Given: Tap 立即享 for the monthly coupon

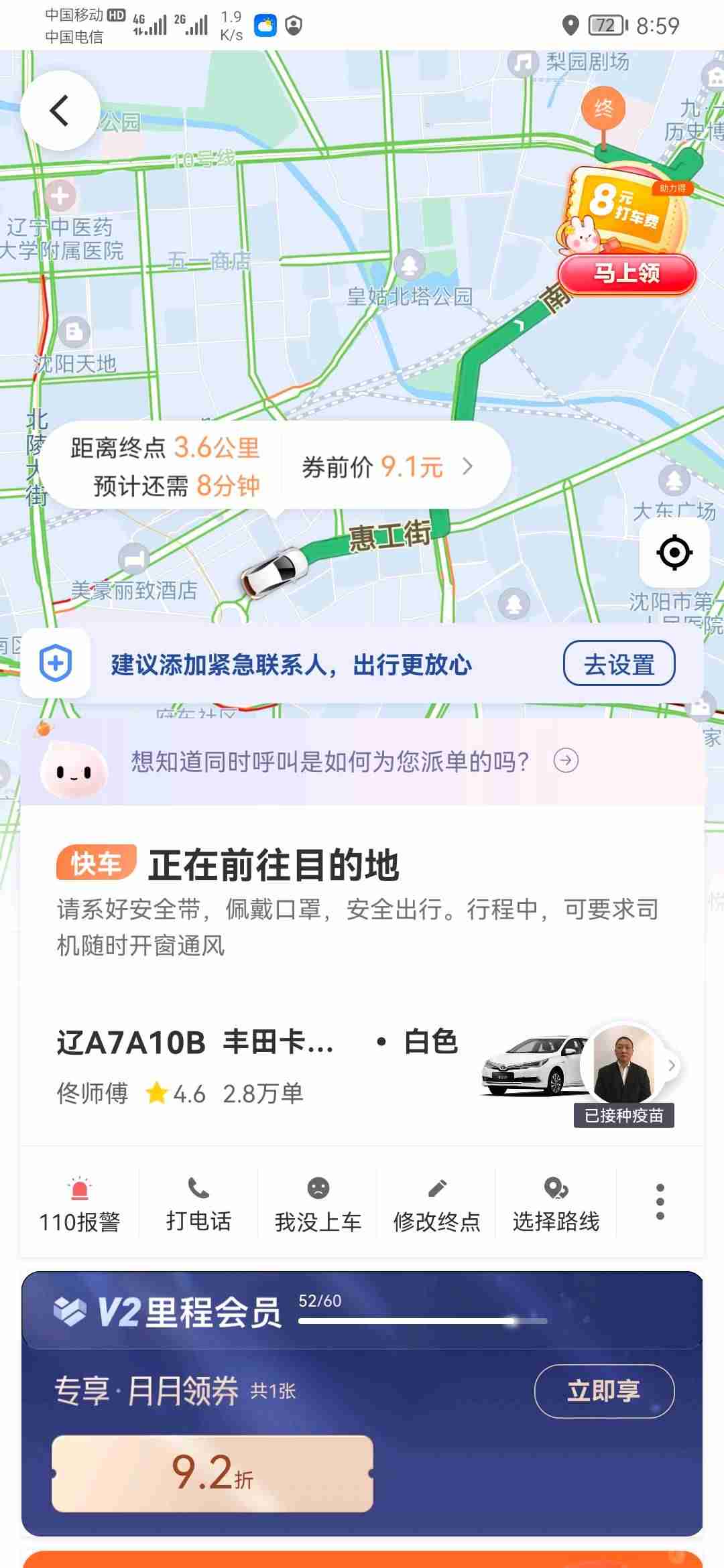Looking at the screenshot, I should tap(604, 1392).
